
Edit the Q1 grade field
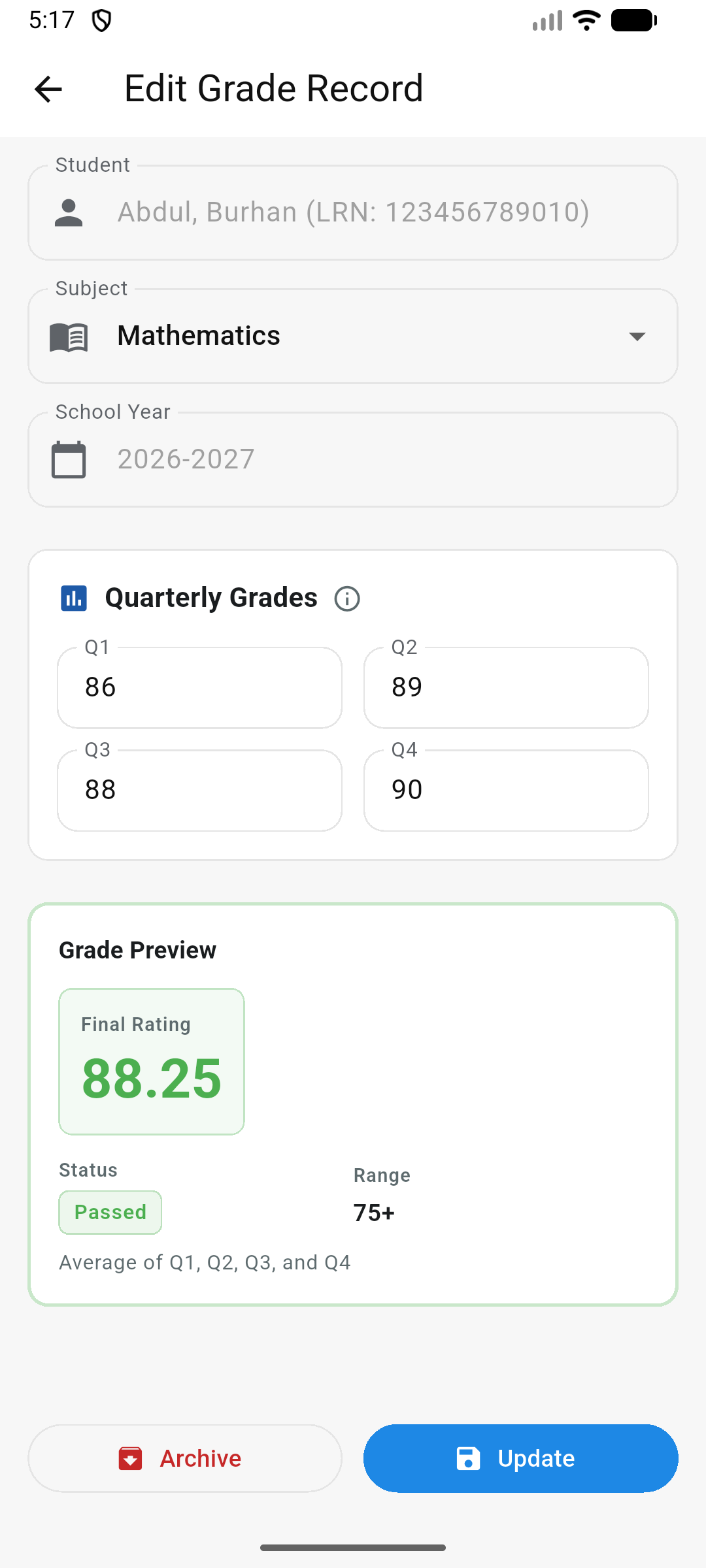(x=199, y=688)
